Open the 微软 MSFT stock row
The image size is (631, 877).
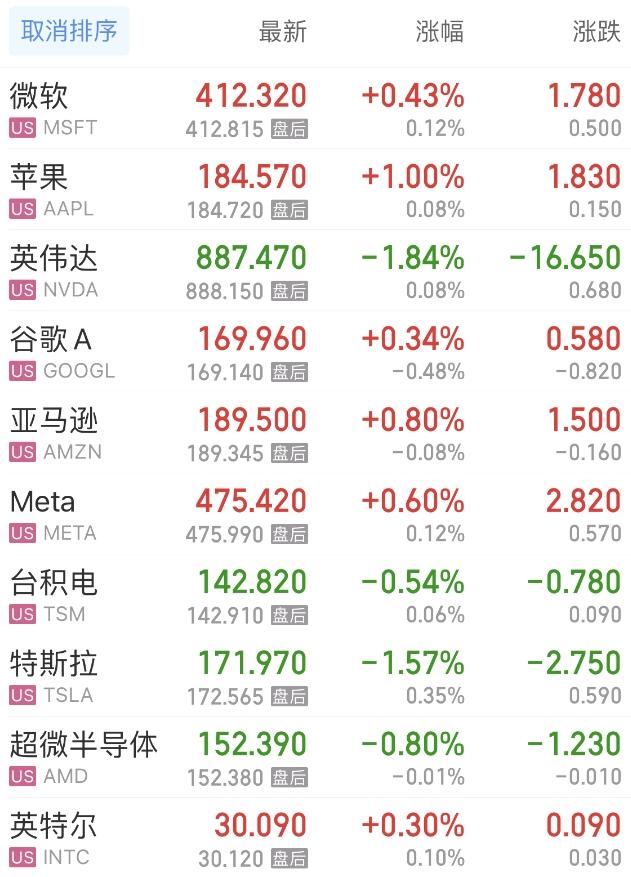tap(315, 109)
